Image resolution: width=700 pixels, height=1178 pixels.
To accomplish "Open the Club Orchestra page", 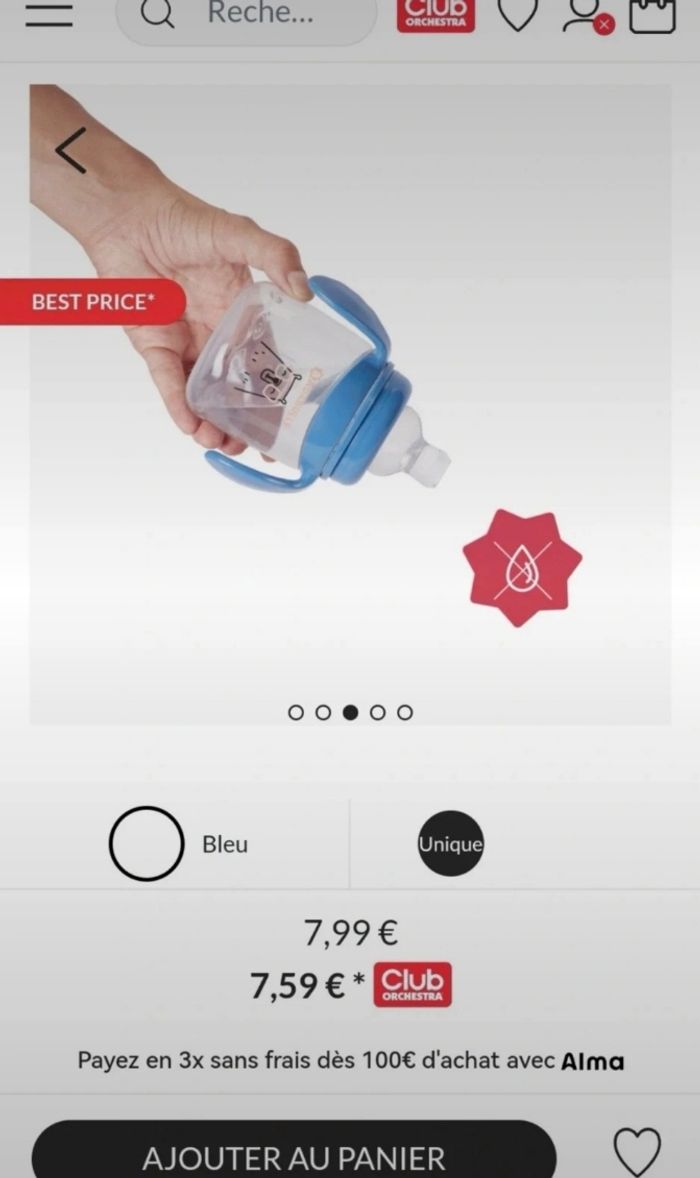I will 436,14.
